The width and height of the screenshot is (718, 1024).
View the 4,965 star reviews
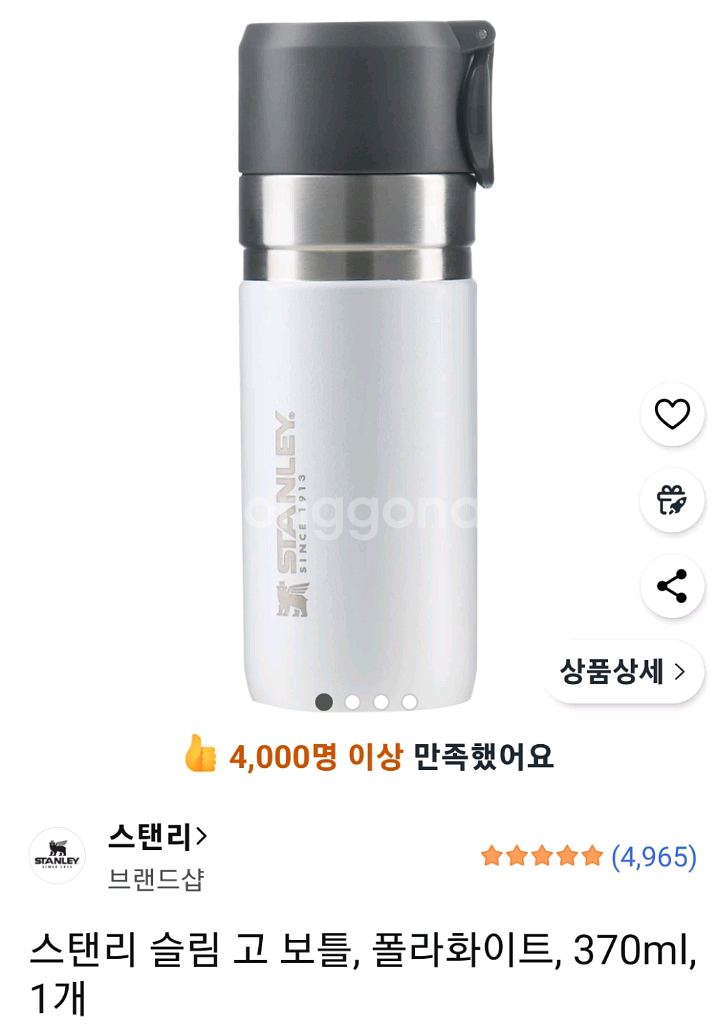tap(588, 856)
